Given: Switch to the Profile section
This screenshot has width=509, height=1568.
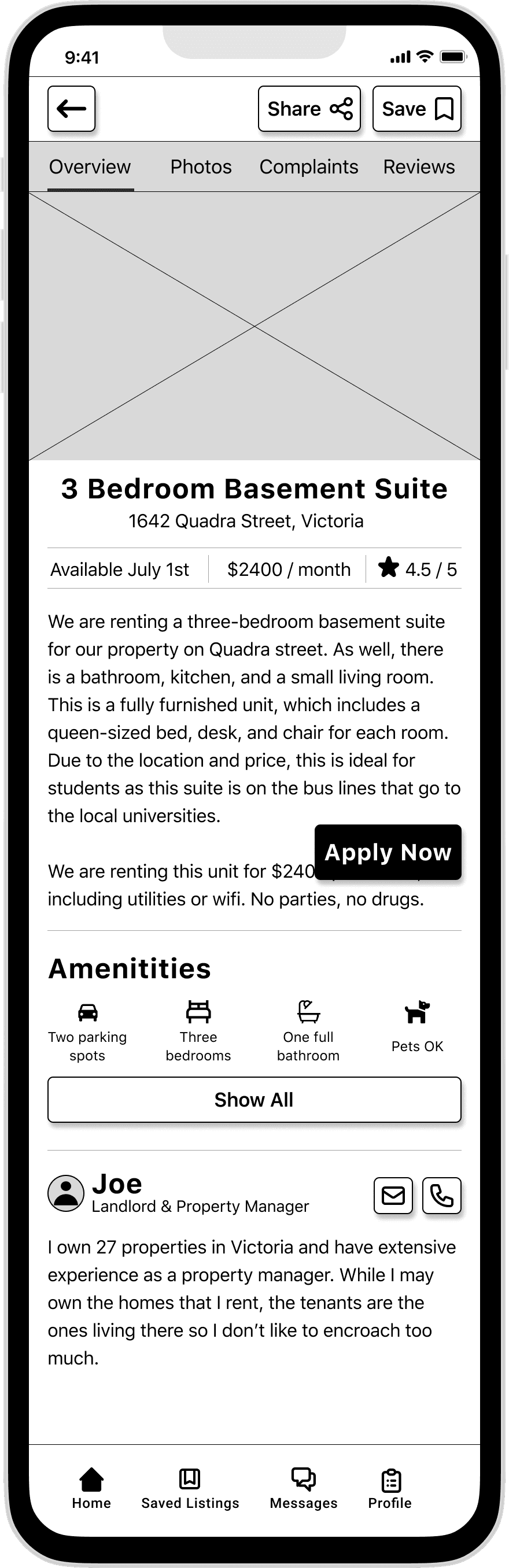Looking at the screenshot, I should point(390,1488).
